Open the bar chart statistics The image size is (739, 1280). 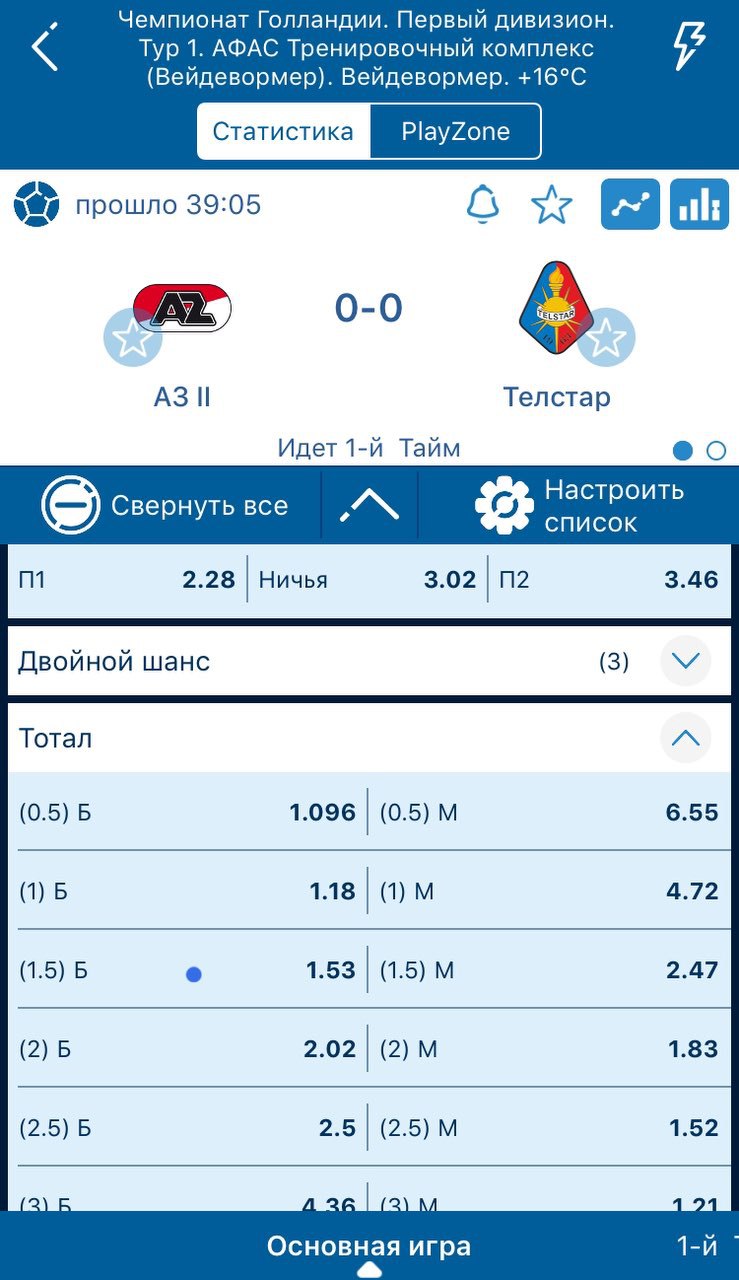(699, 205)
